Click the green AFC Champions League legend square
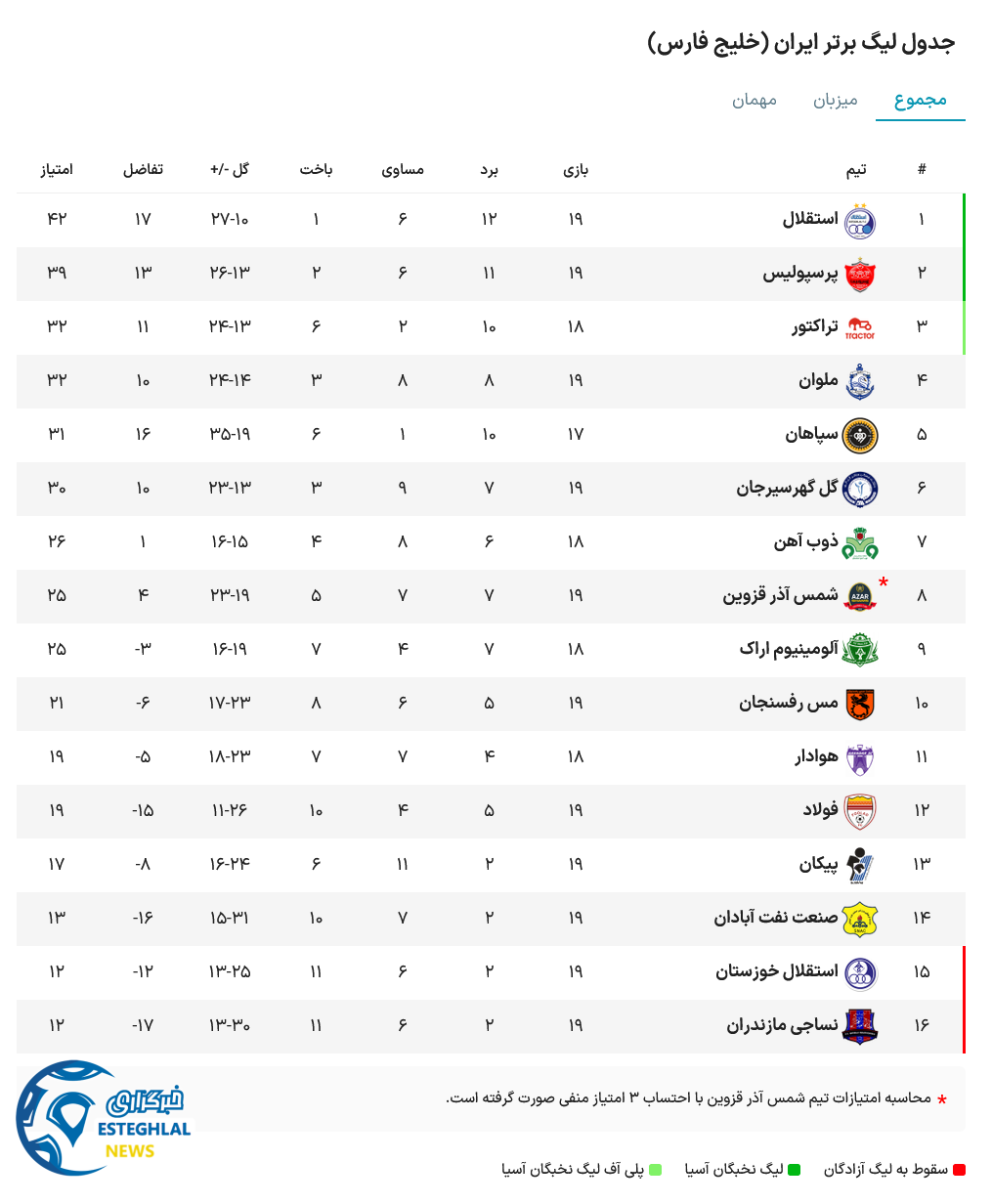The image size is (992, 1204). pos(796,1169)
